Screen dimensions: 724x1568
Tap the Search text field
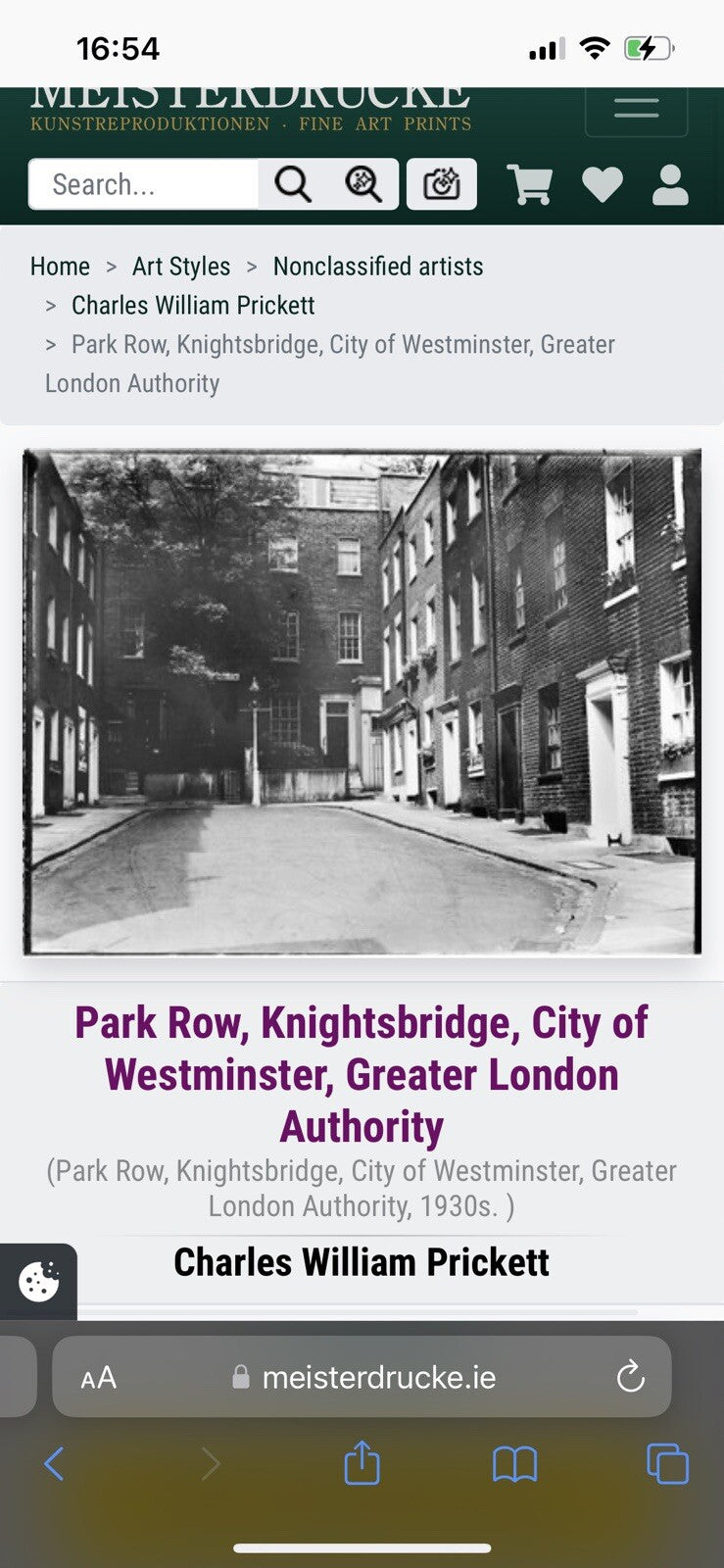point(143,184)
